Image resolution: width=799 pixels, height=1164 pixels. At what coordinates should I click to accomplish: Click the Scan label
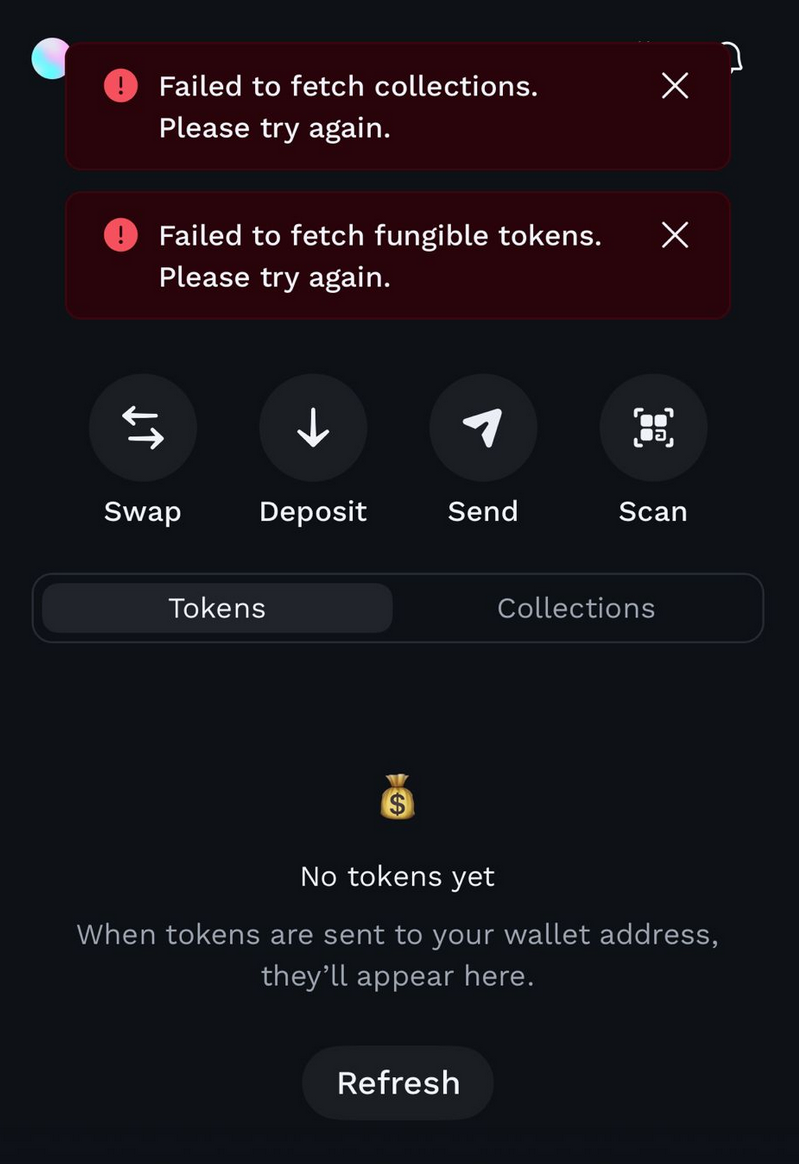tap(653, 511)
